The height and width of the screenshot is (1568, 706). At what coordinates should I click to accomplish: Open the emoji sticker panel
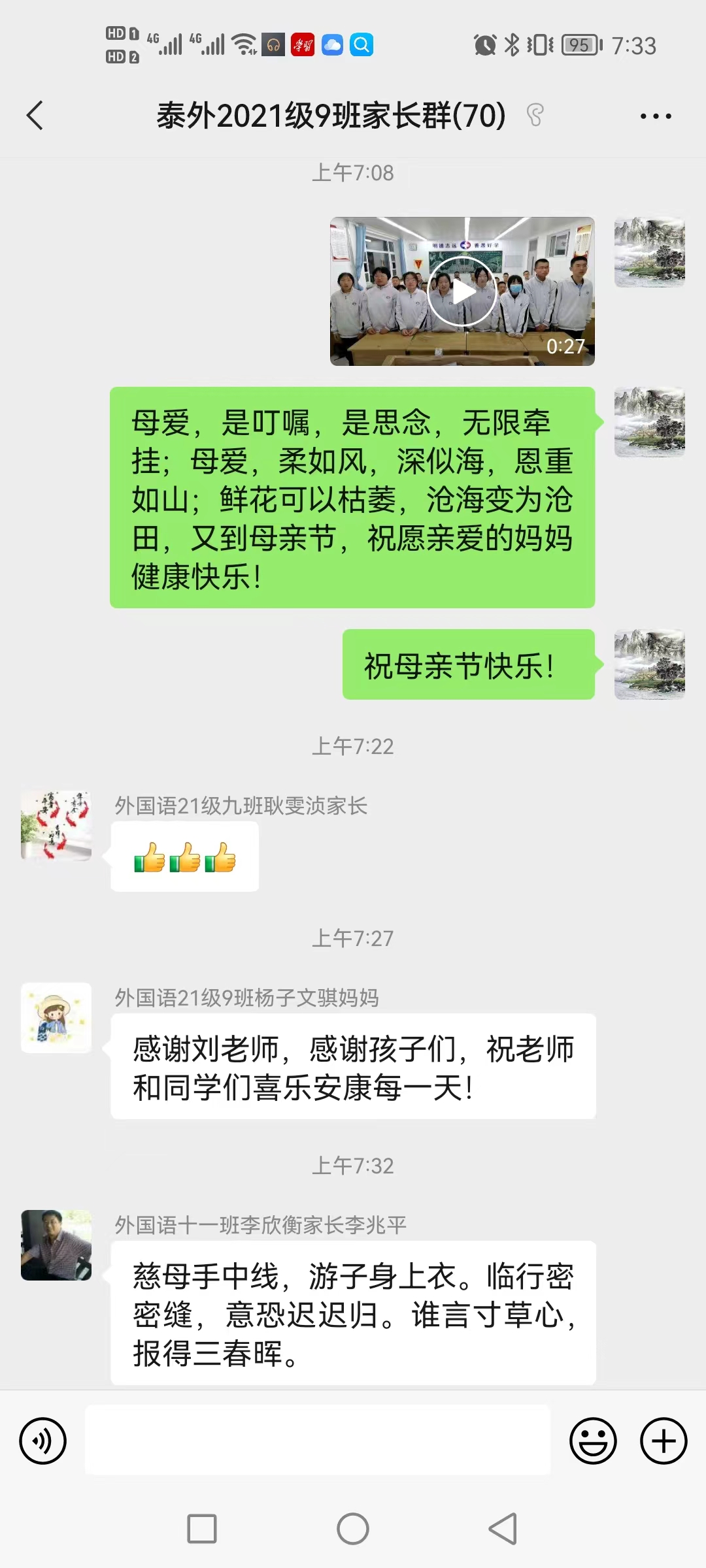tap(593, 1441)
